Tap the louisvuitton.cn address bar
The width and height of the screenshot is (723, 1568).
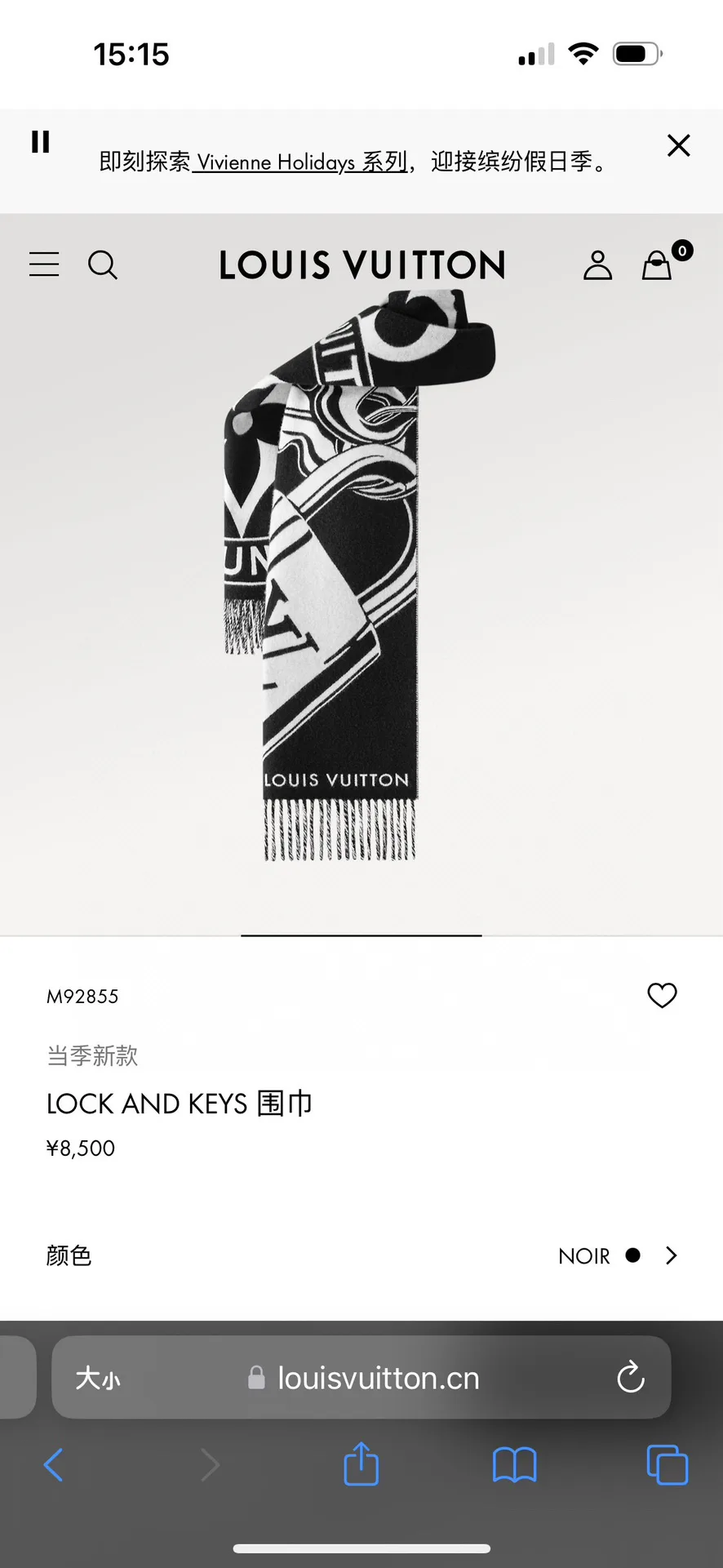pos(361,1378)
